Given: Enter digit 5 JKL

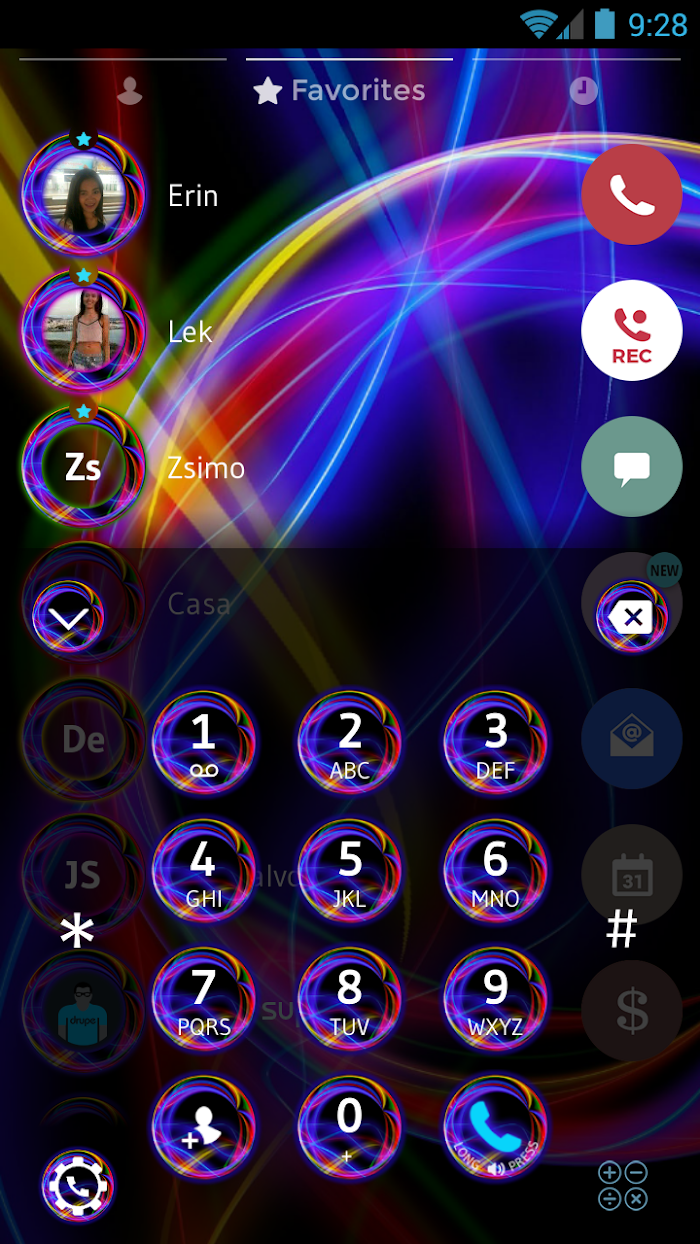Looking at the screenshot, I should (350, 870).
